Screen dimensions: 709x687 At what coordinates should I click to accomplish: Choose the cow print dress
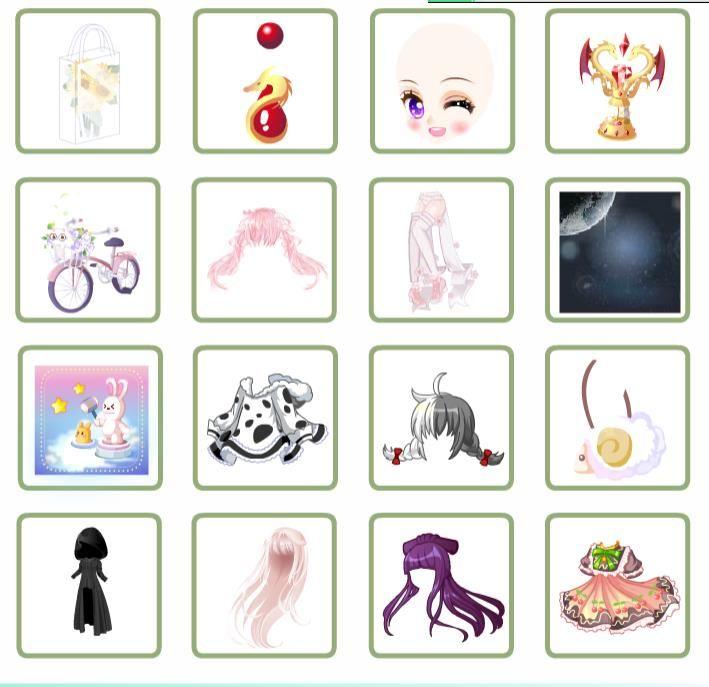tap(265, 419)
